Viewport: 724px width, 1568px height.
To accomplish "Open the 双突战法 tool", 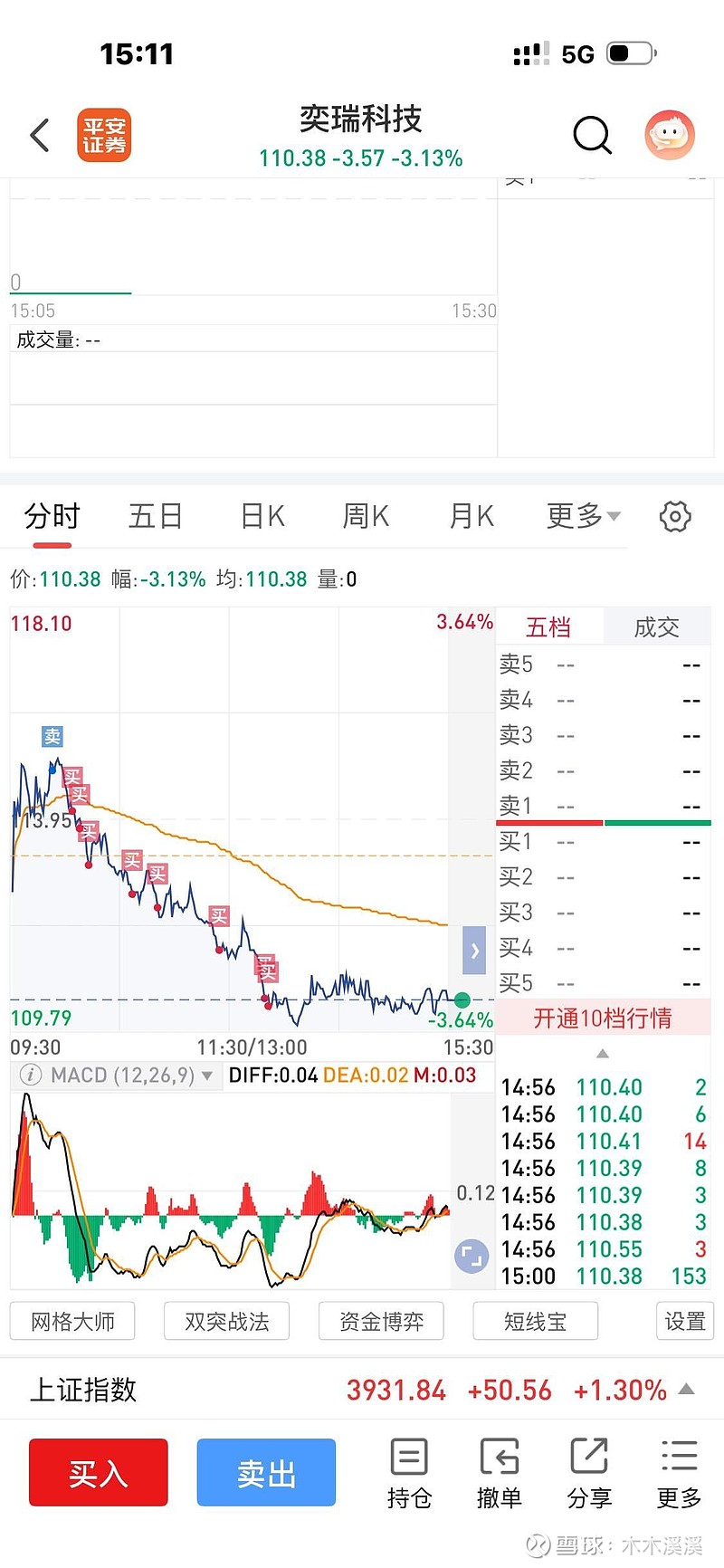I will point(226,1322).
